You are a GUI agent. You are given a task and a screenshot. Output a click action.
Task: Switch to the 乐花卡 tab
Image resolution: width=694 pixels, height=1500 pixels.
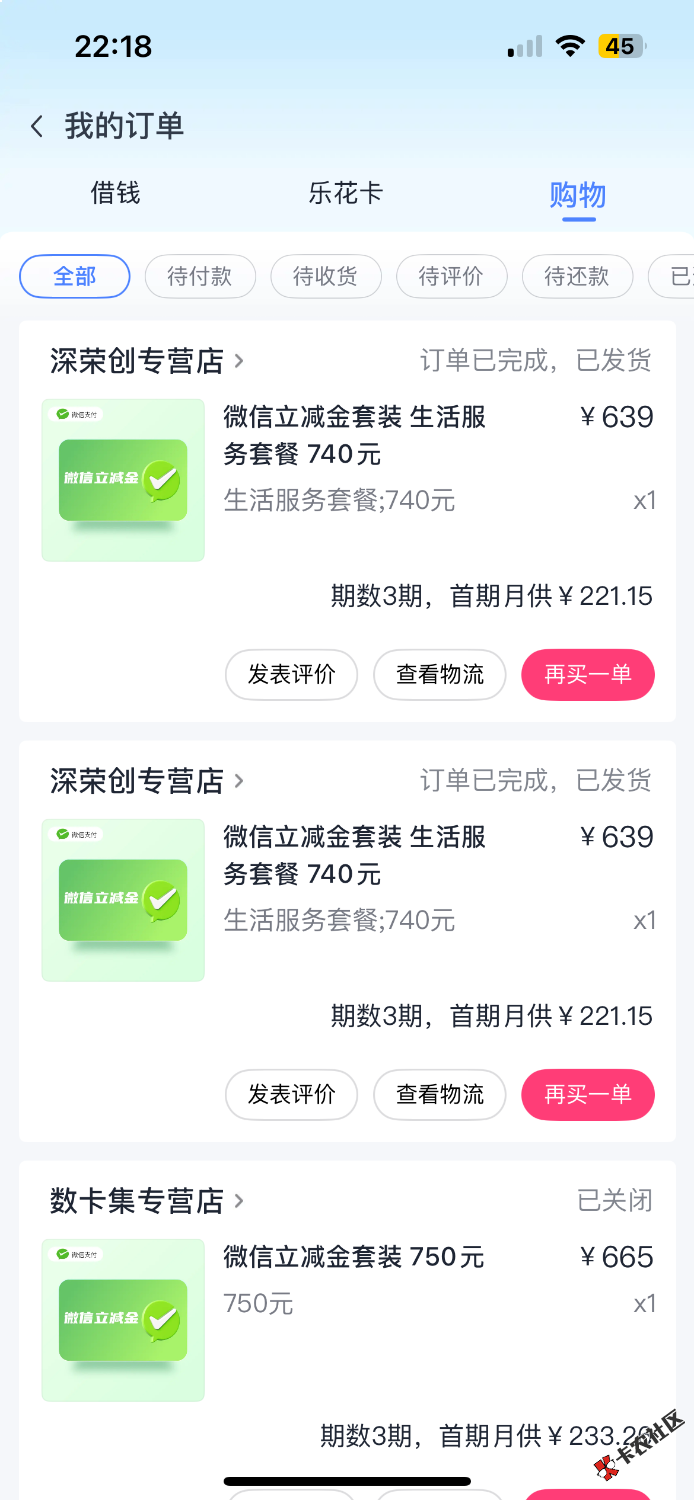[x=345, y=193]
